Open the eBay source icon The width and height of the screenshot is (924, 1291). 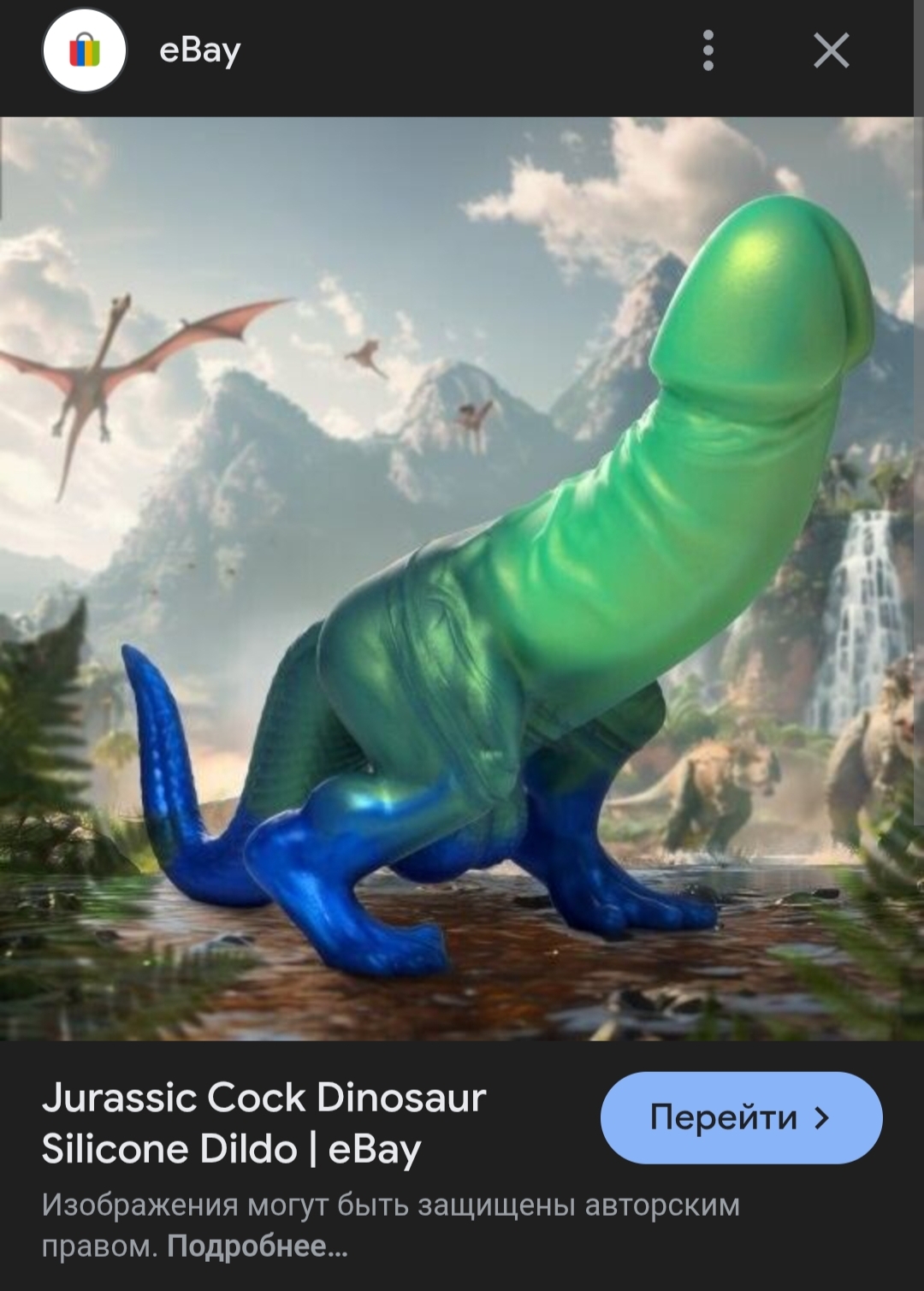pyautogui.click(x=85, y=51)
